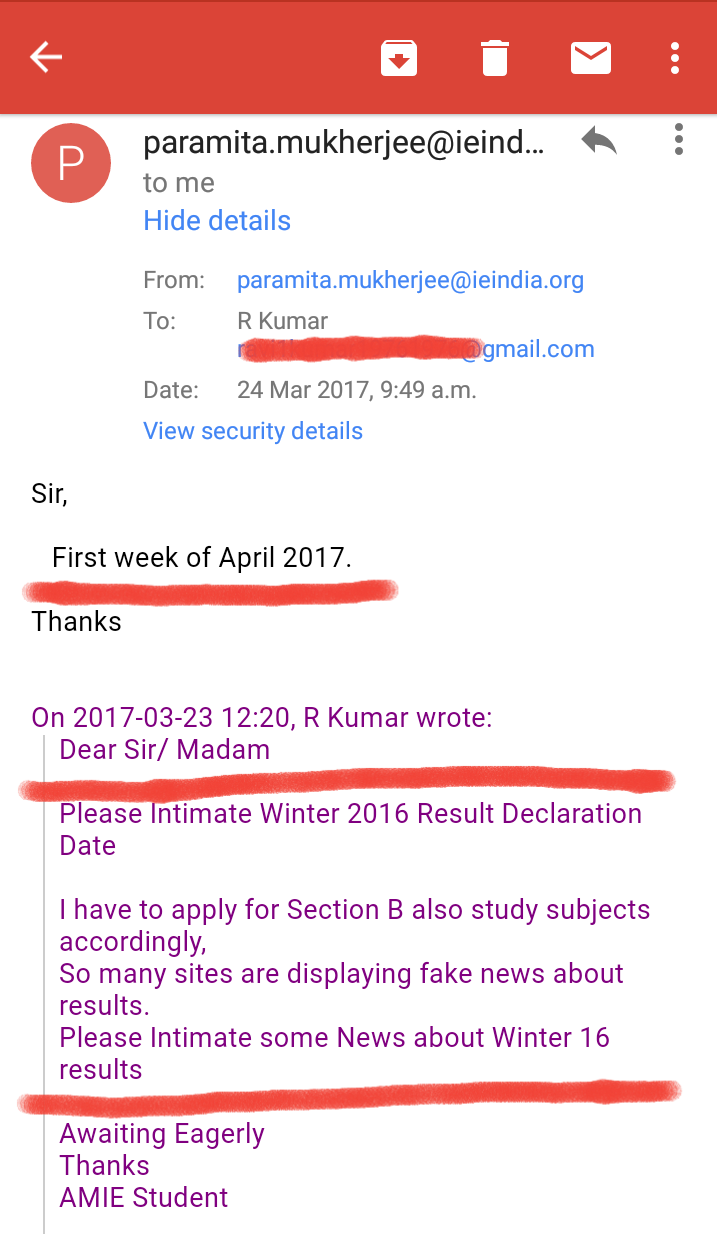
Task: Go back to the inbox
Action: point(46,57)
